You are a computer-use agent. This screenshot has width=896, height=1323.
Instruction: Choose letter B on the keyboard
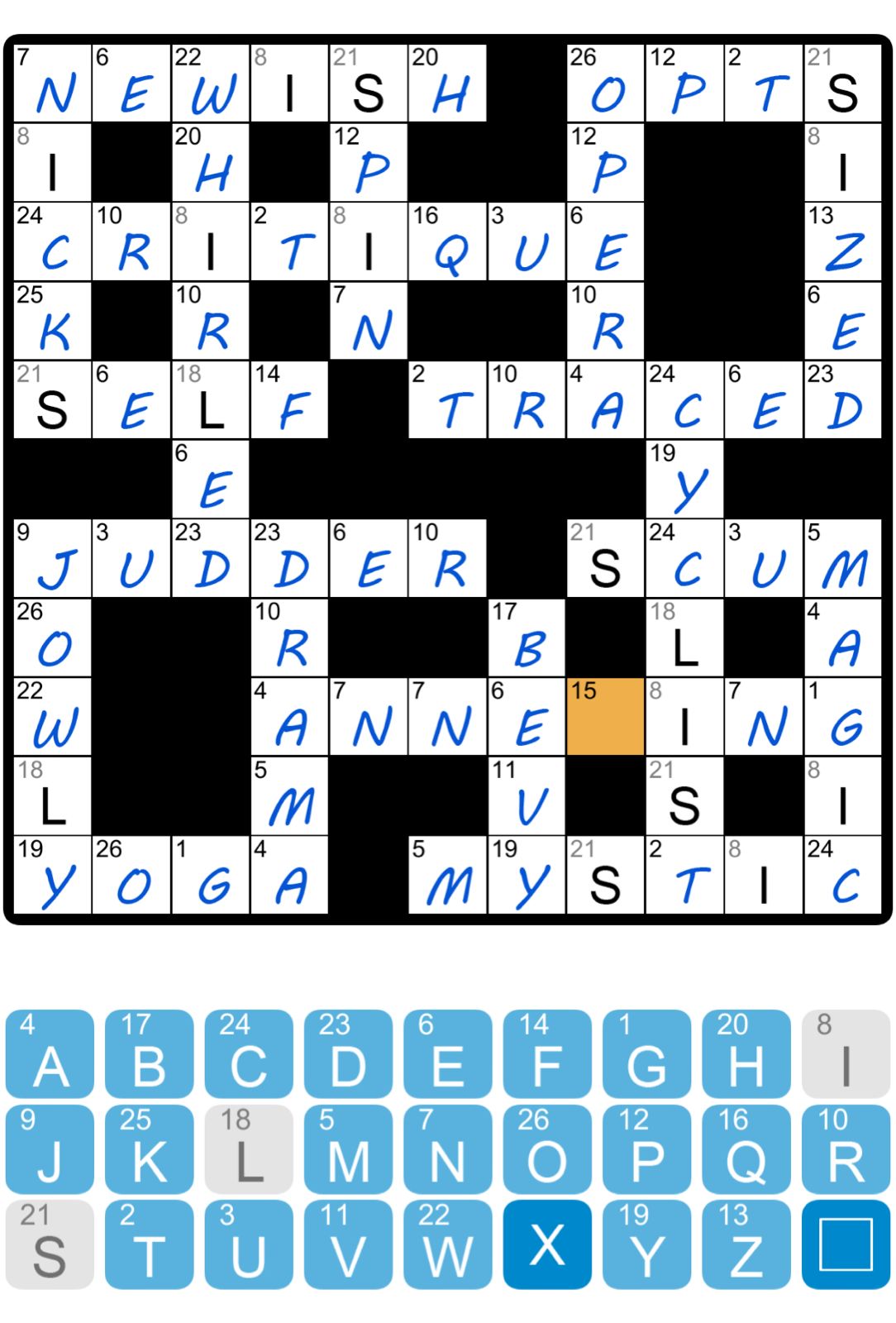tap(149, 1054)
